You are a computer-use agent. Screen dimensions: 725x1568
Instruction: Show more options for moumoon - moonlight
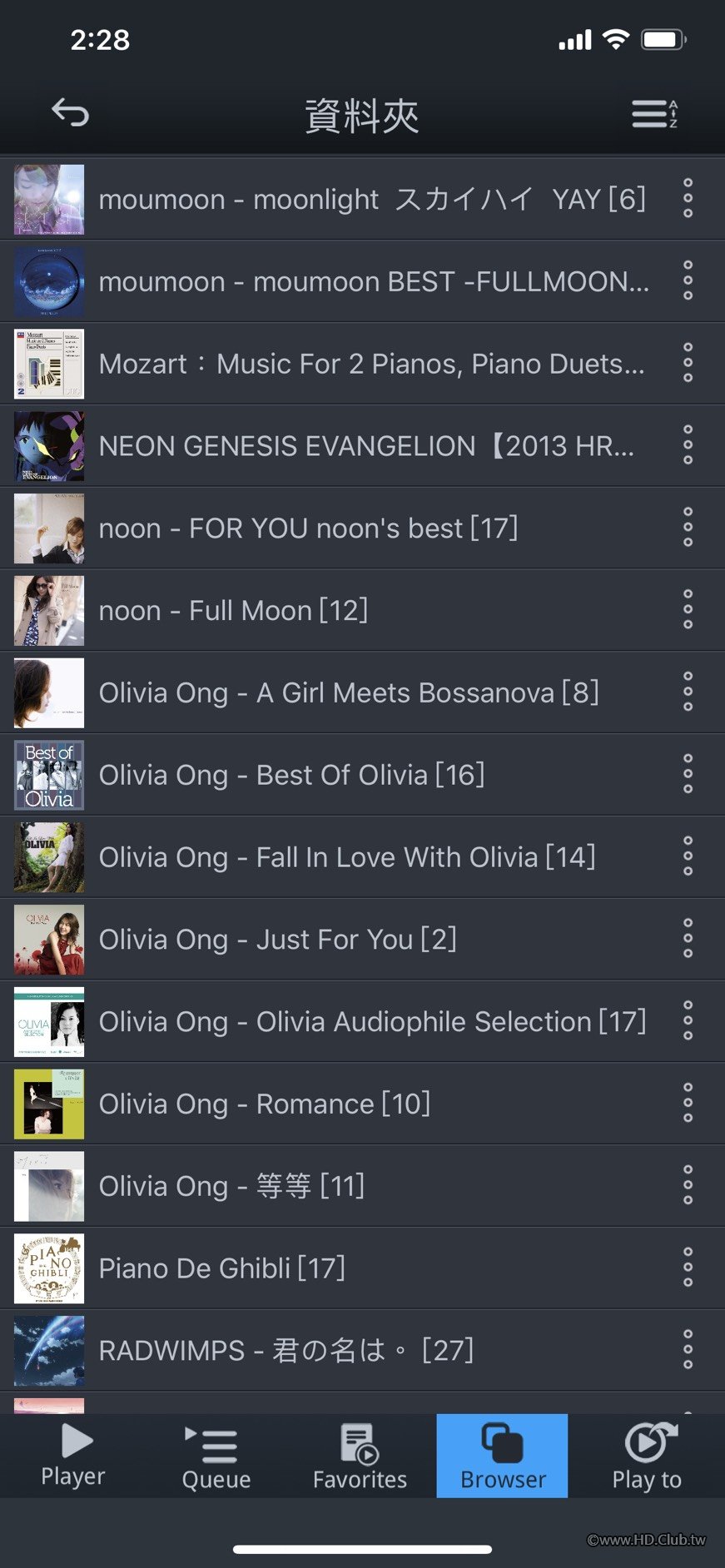(x=688, y=199)
